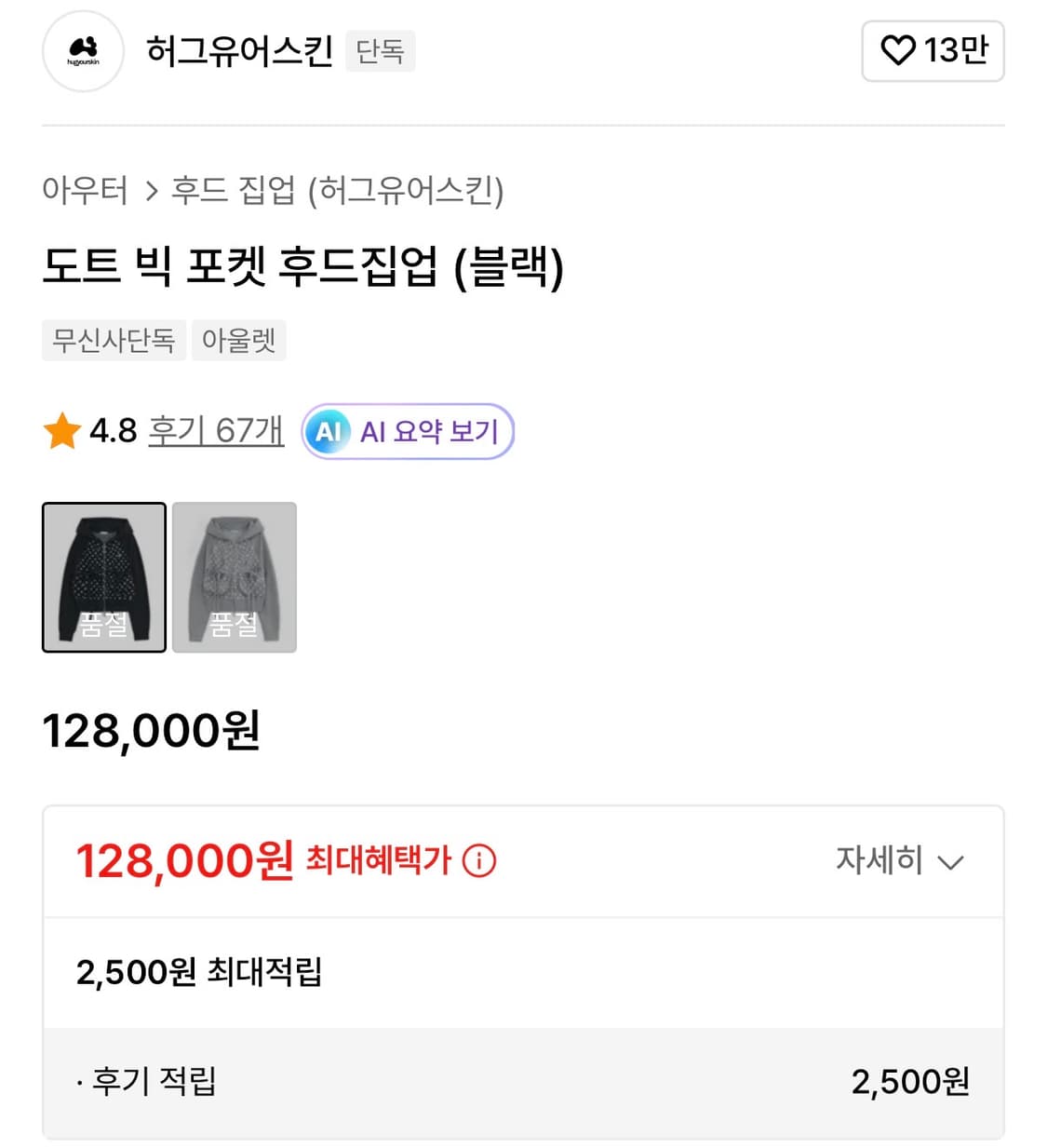
Task: Open the info icon next to 최대혜택가
Action: point(479,861)
